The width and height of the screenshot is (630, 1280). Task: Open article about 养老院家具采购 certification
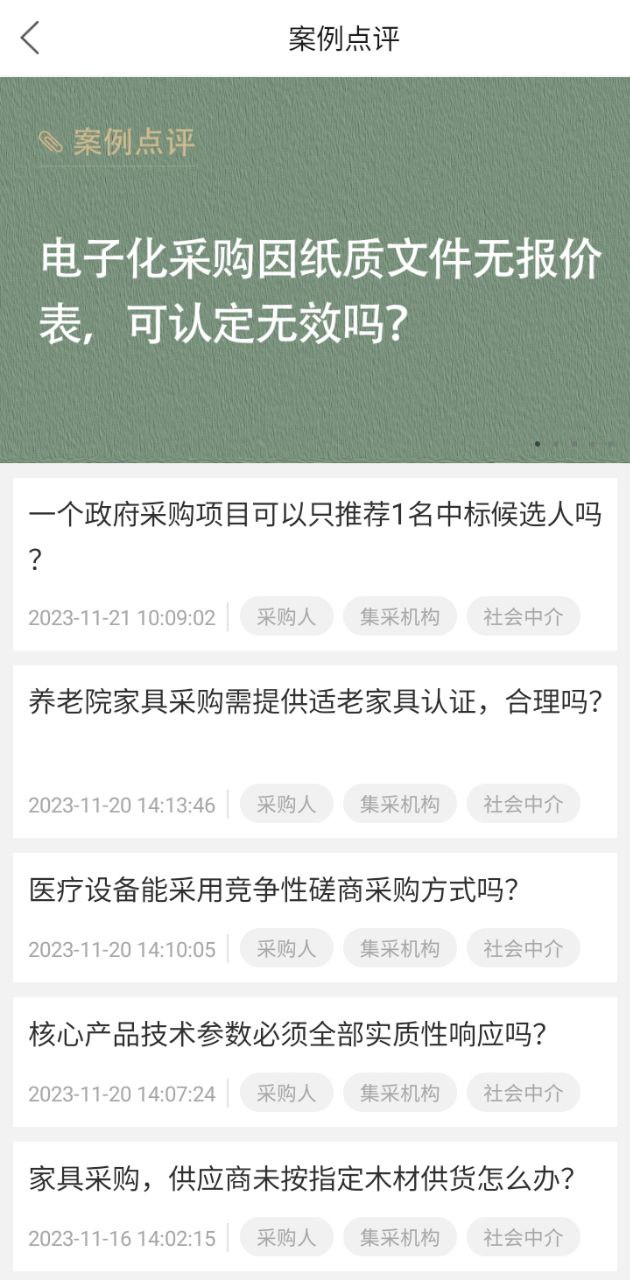pos(315,703)
